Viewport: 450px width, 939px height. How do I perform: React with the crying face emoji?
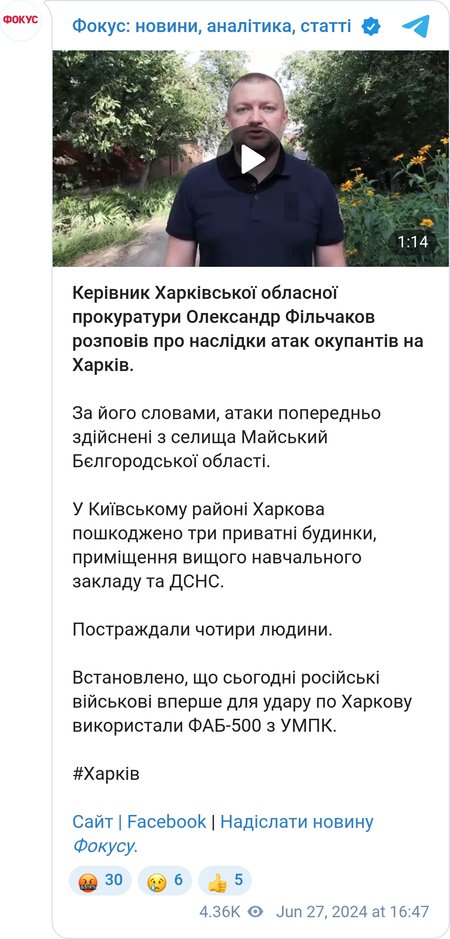(x=165, y=880)
